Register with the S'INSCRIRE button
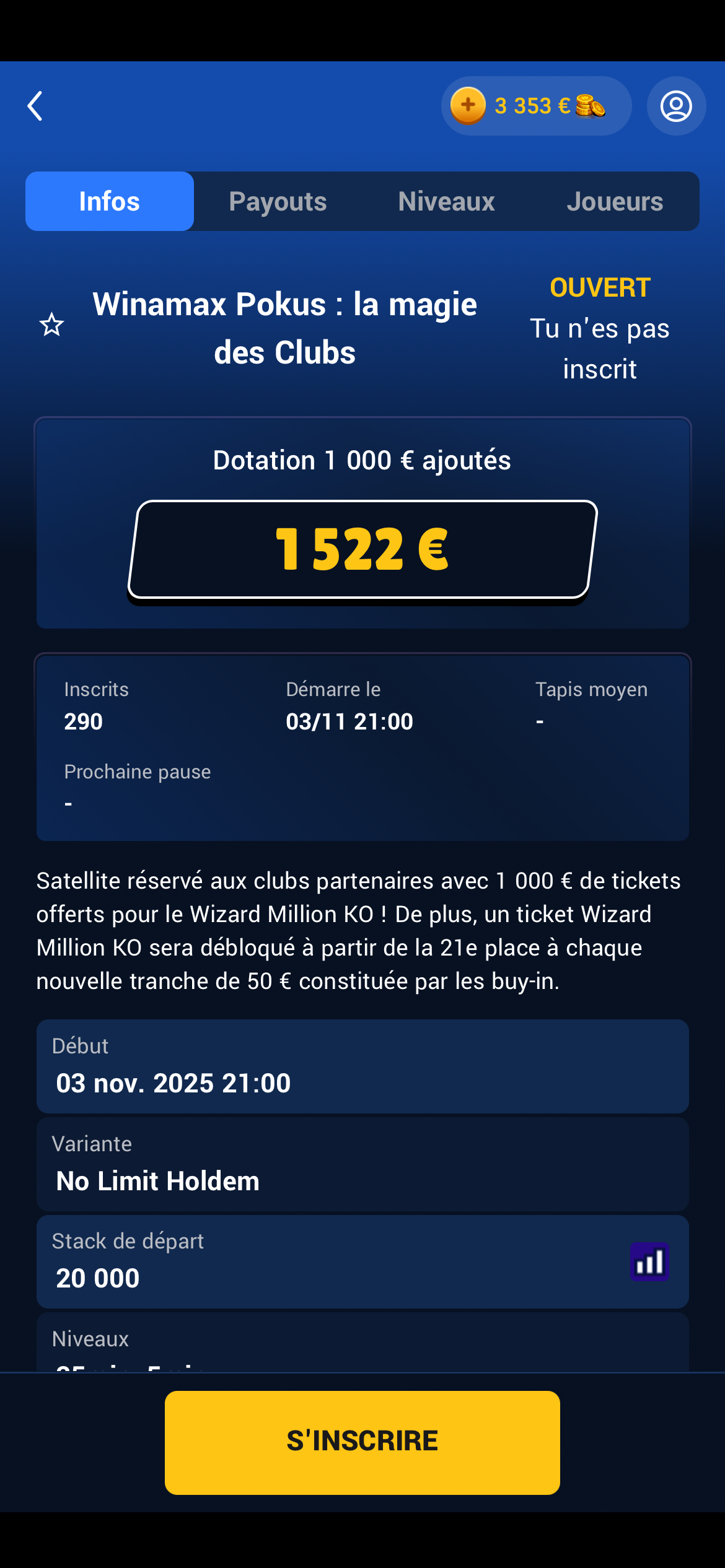The height and width of the screenshot is (1568, 725). (x=362, y=1442)
